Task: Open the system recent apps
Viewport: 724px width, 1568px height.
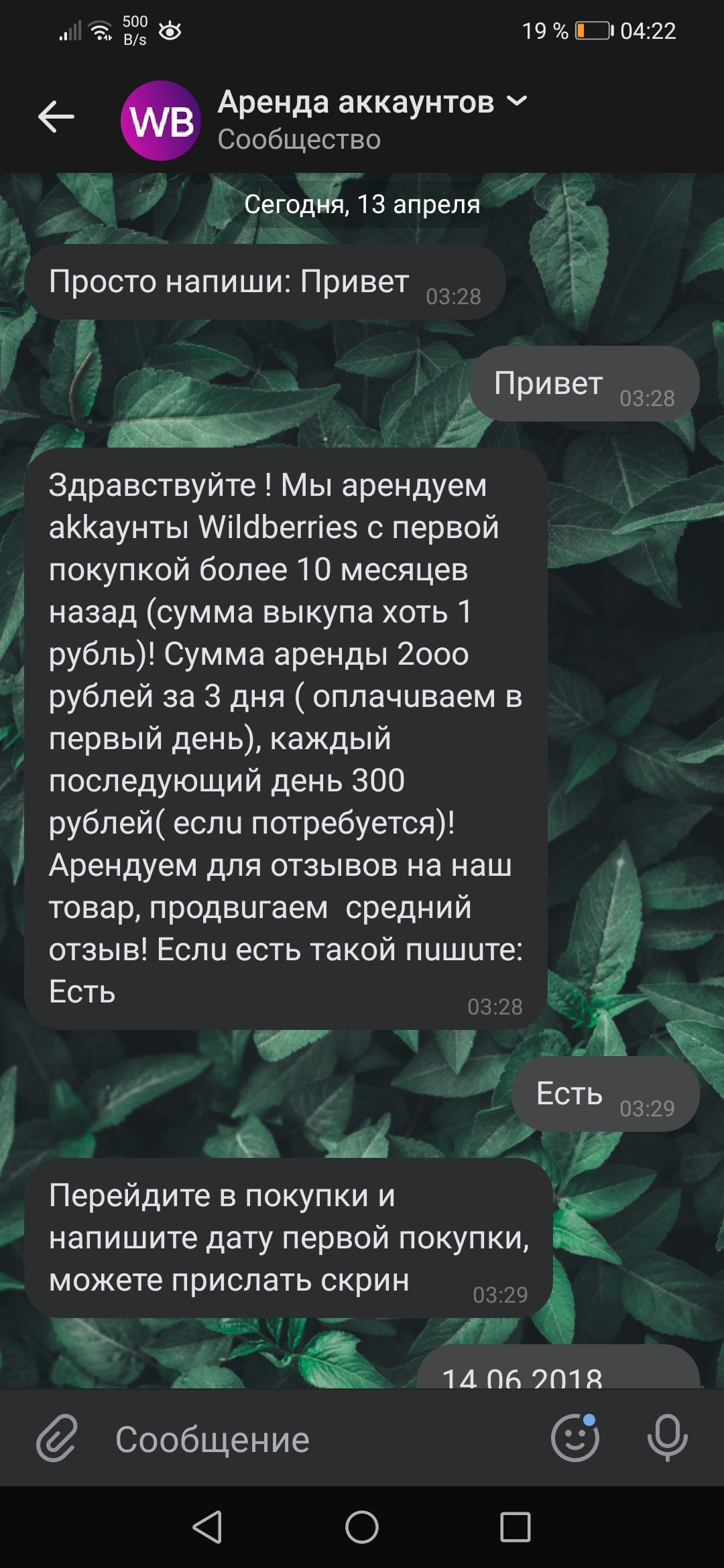Action: 515,1528
